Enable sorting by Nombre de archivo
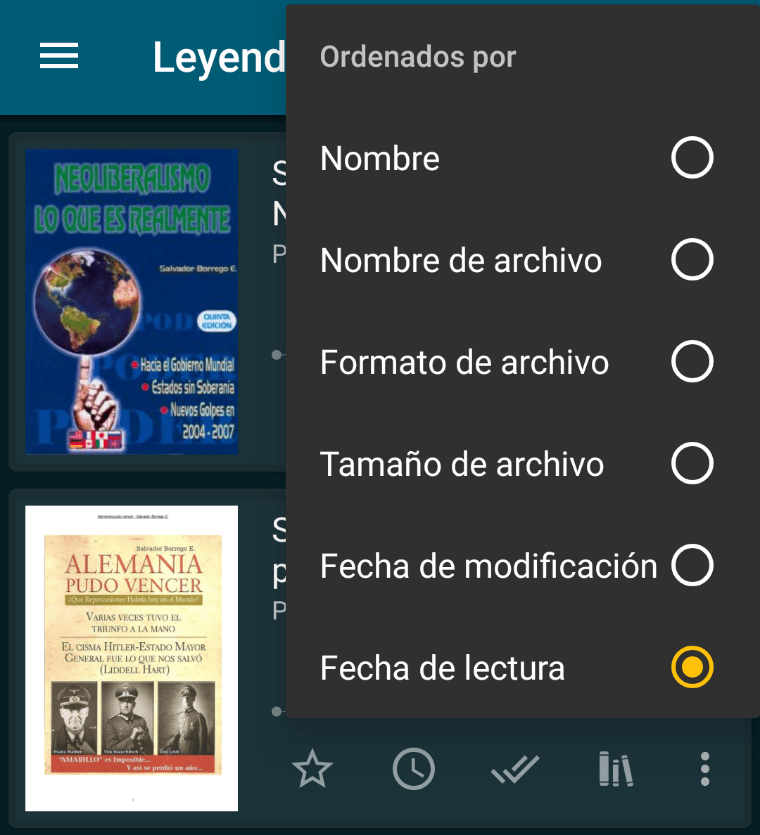The height and width of the screenshot is (835, 760). [x=692, y=260]
